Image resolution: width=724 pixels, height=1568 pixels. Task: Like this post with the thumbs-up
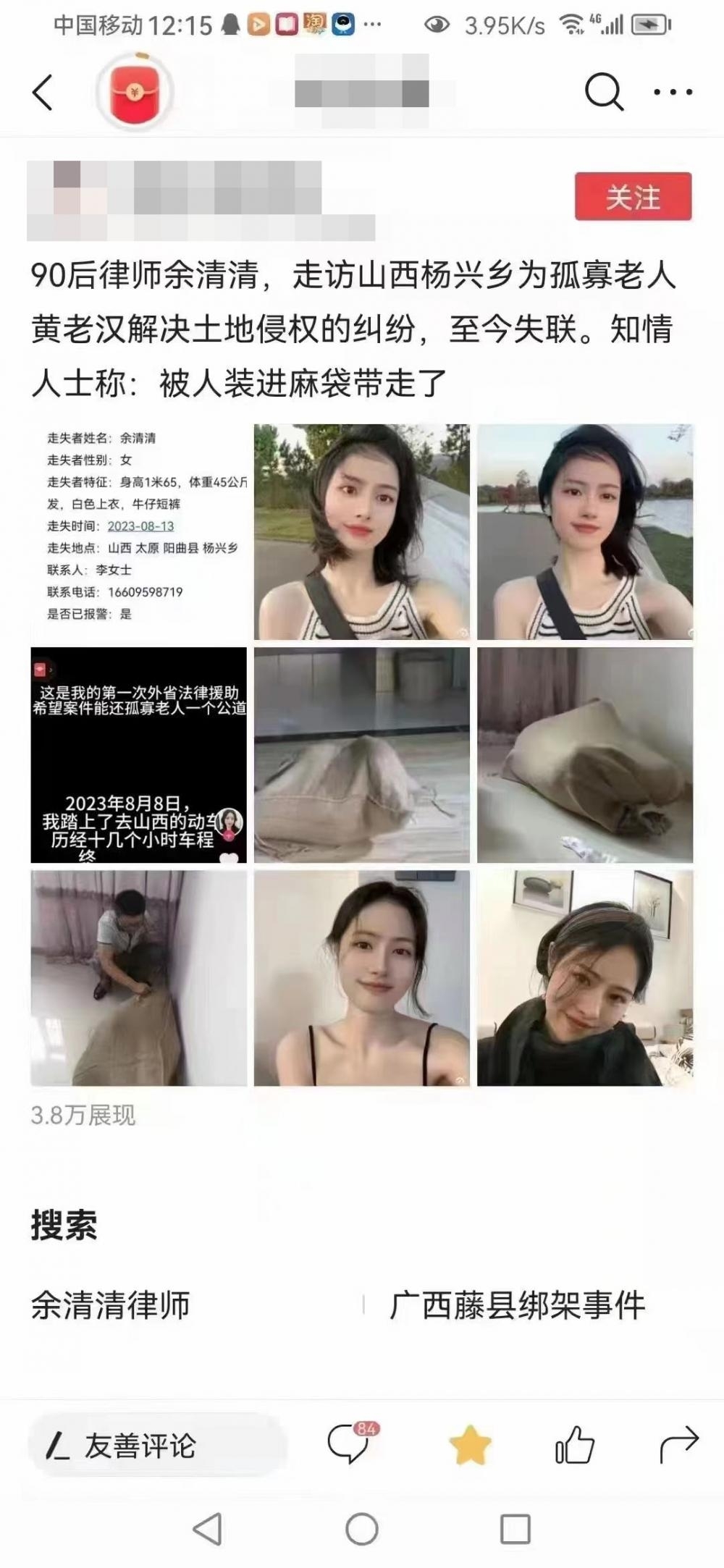coord(575,1445)
